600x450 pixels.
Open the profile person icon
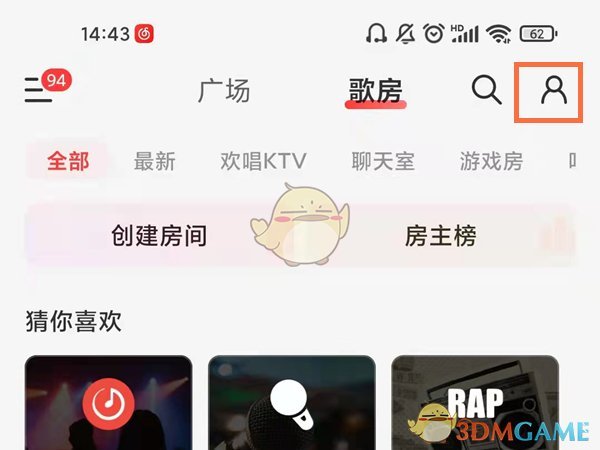pyautogui.click(x=553, y=91)
